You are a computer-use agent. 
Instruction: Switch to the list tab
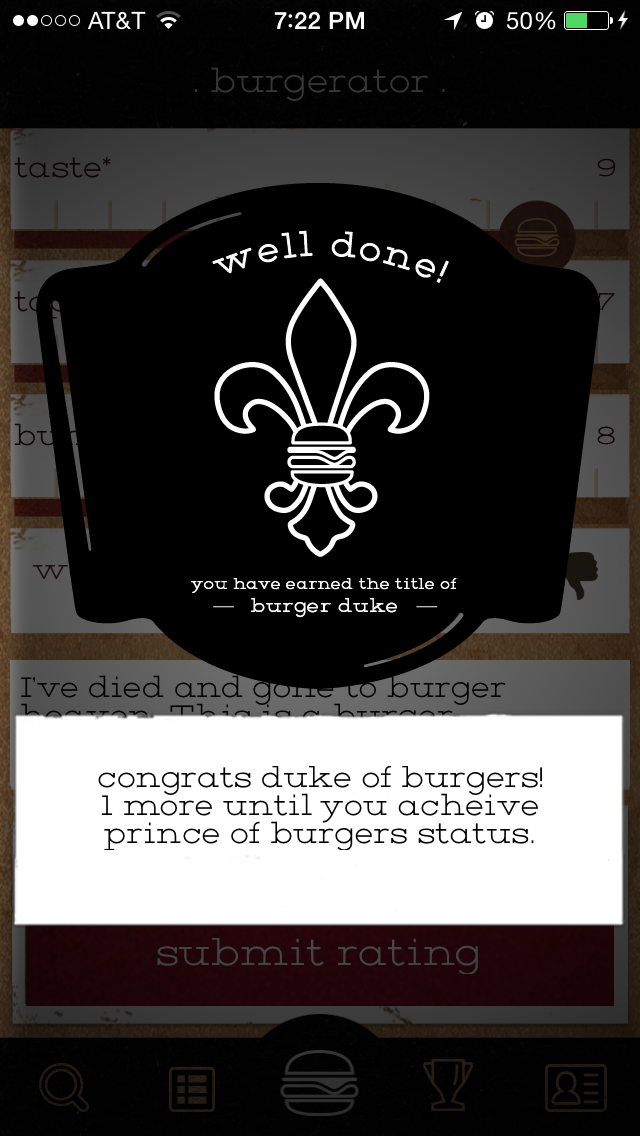tap(191, 1088)
